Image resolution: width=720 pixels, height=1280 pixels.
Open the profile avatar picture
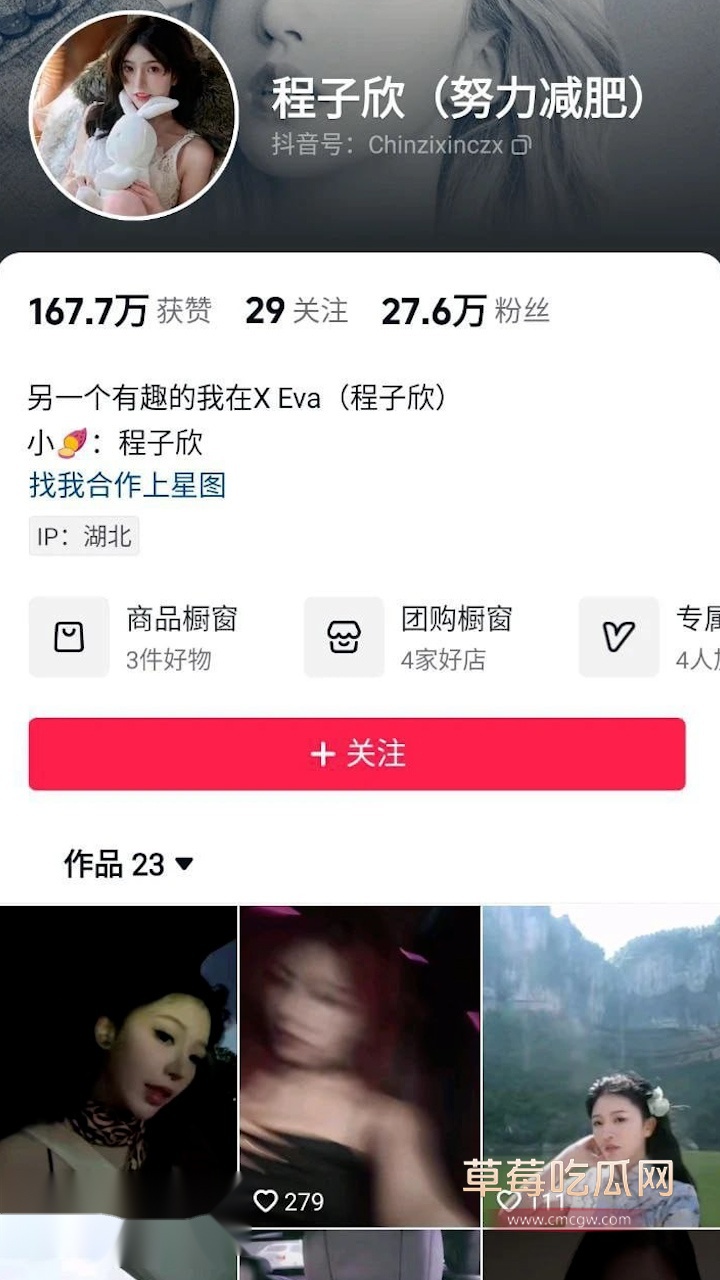click(134, 116)
